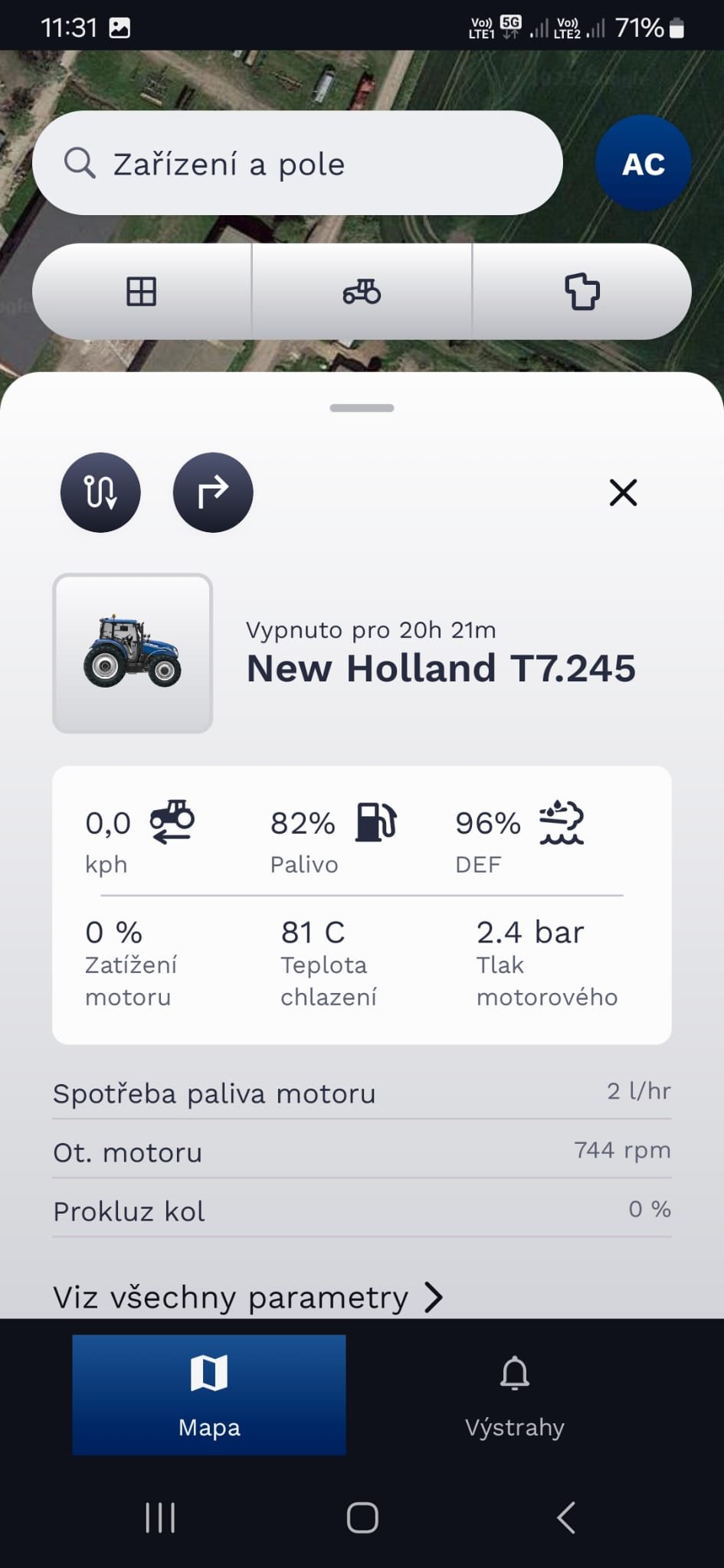The width and height of the screenshot is (724, 1568).
Task: Close the New Holland T7.245 panel
Action: [x=623, y=492]
